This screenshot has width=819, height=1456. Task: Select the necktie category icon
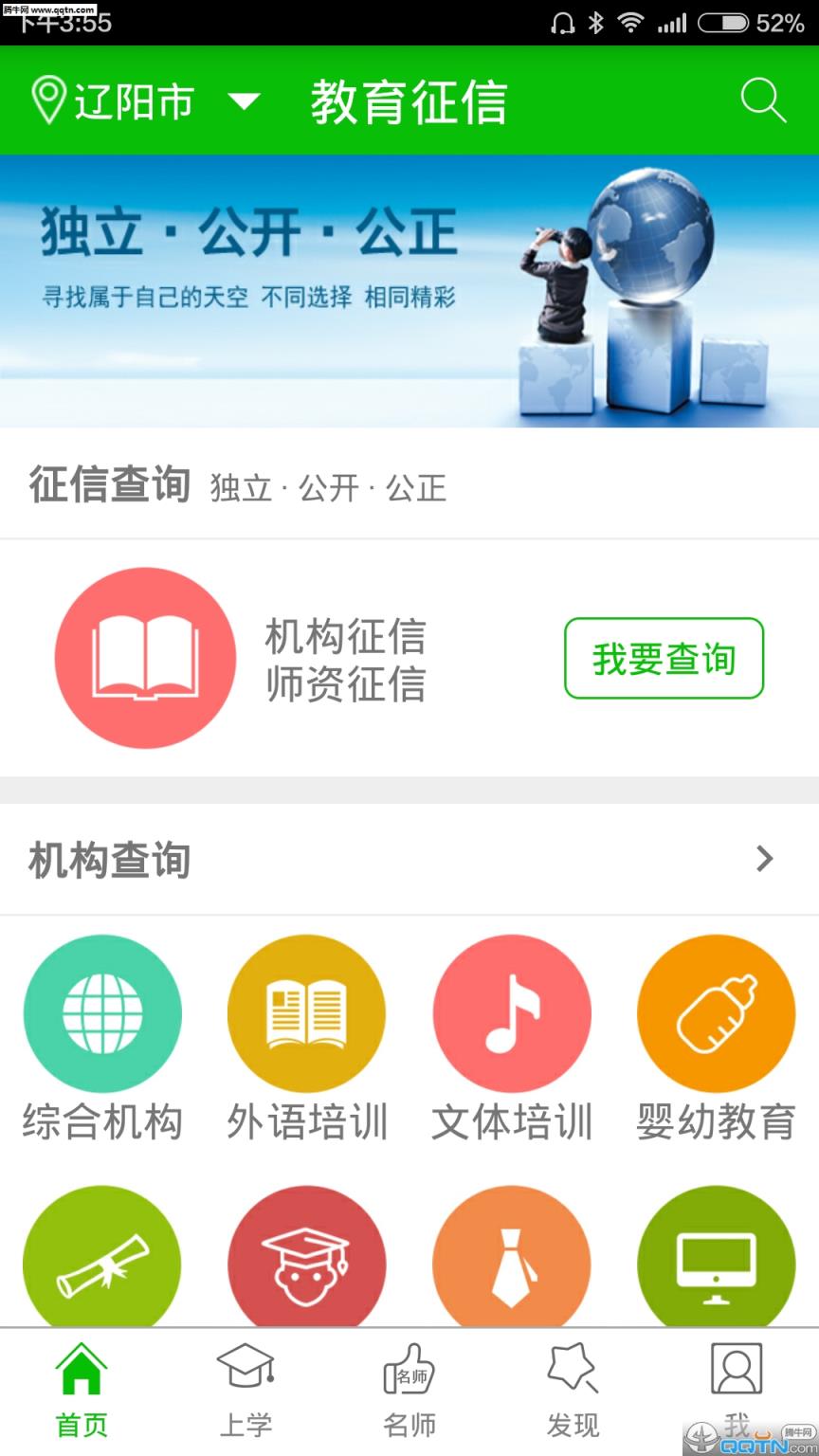pos(512,1261)
